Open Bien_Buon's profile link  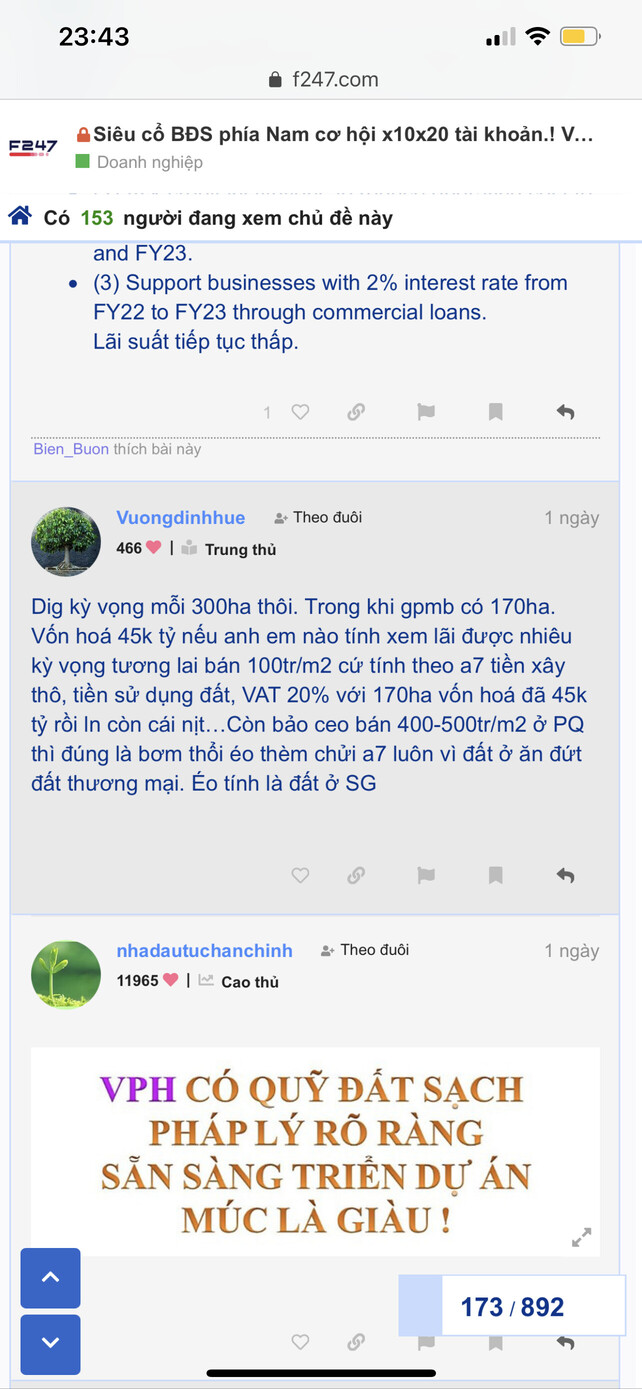click(70, 449)
